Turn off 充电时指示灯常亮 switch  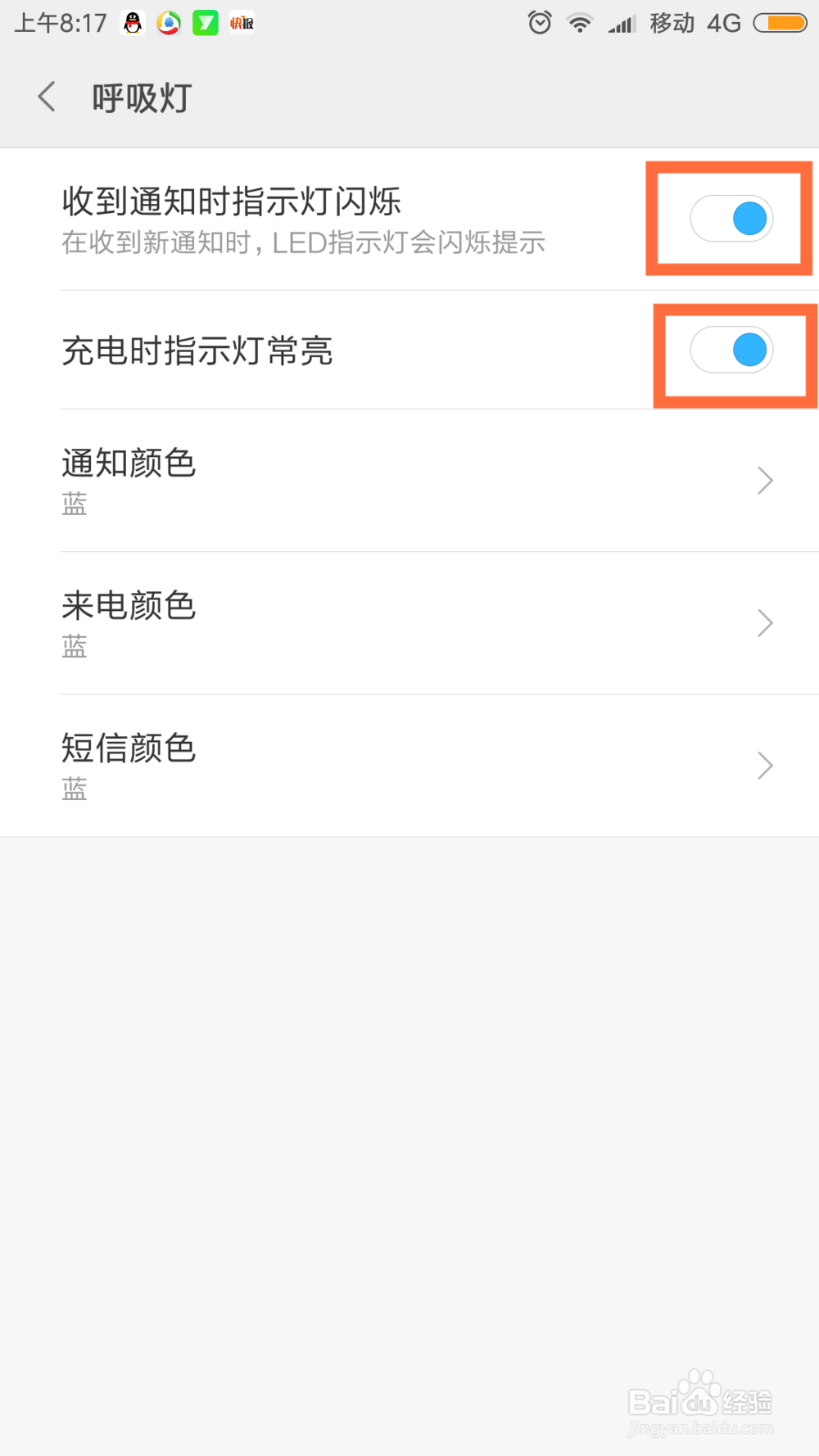pos(731,350)
